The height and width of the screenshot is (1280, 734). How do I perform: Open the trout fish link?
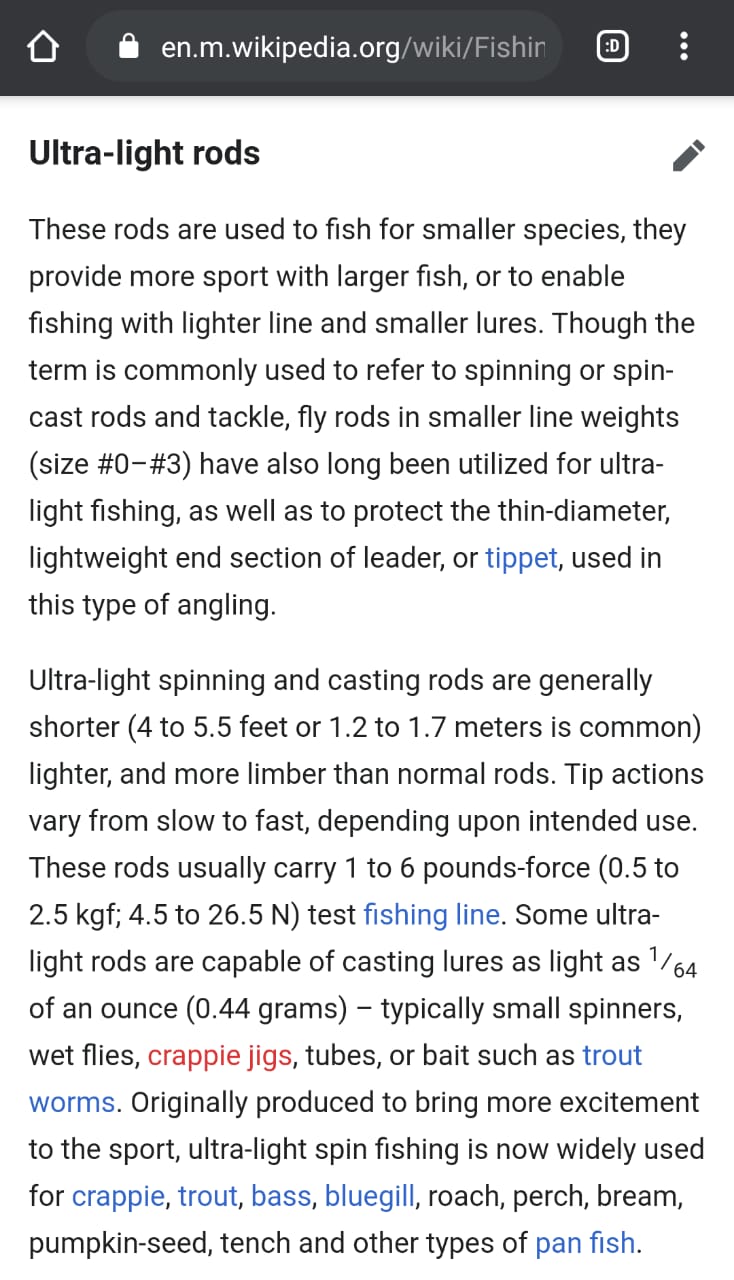(x=208, y=1196)
